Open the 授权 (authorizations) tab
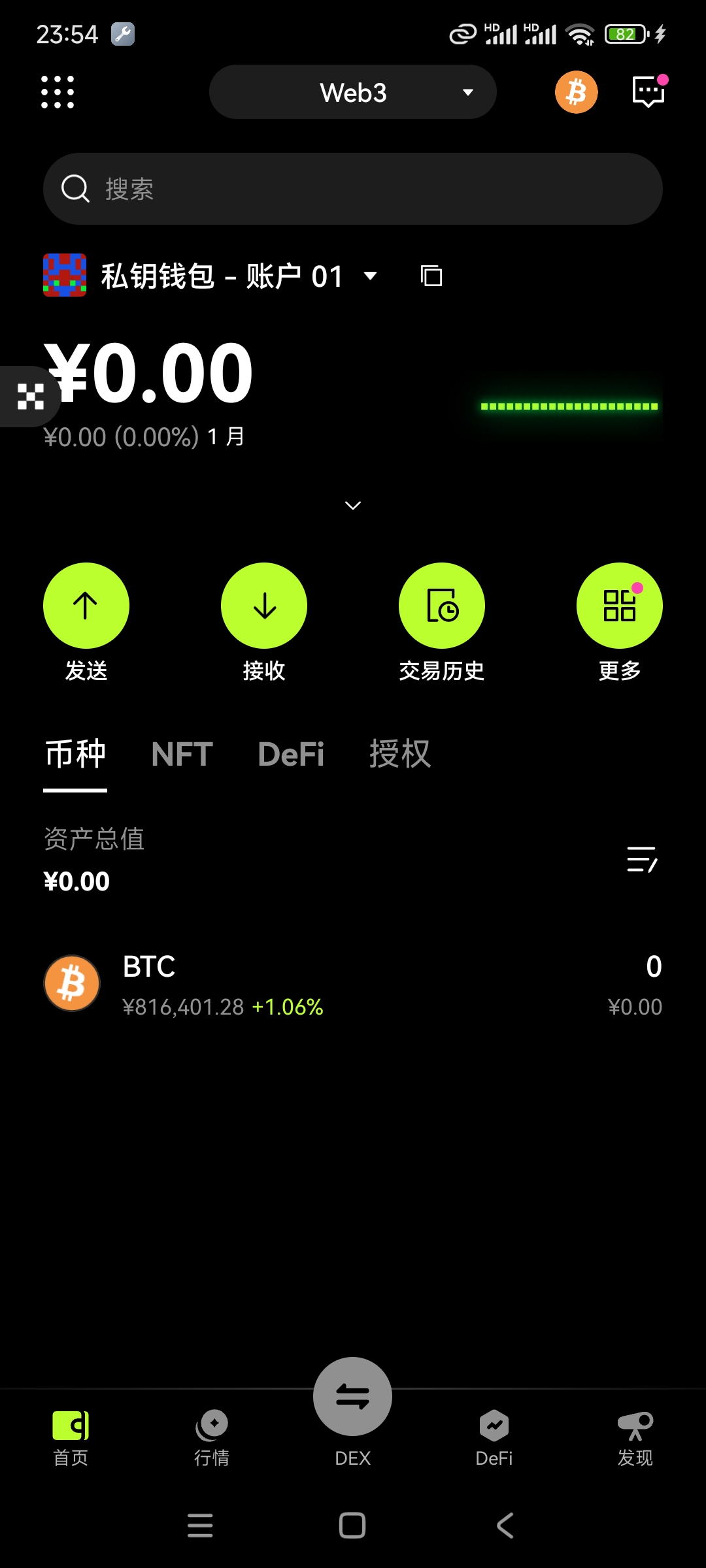Image resolution: width=706 pixels, height=1568 pixels. pyautogui.click(x=401, y=755)
